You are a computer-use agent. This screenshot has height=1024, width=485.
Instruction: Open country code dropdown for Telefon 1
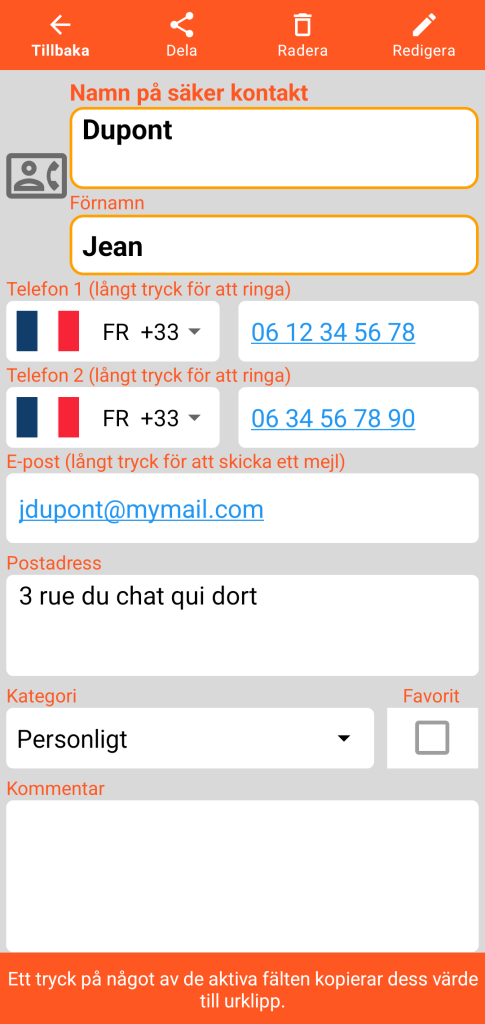113,332
